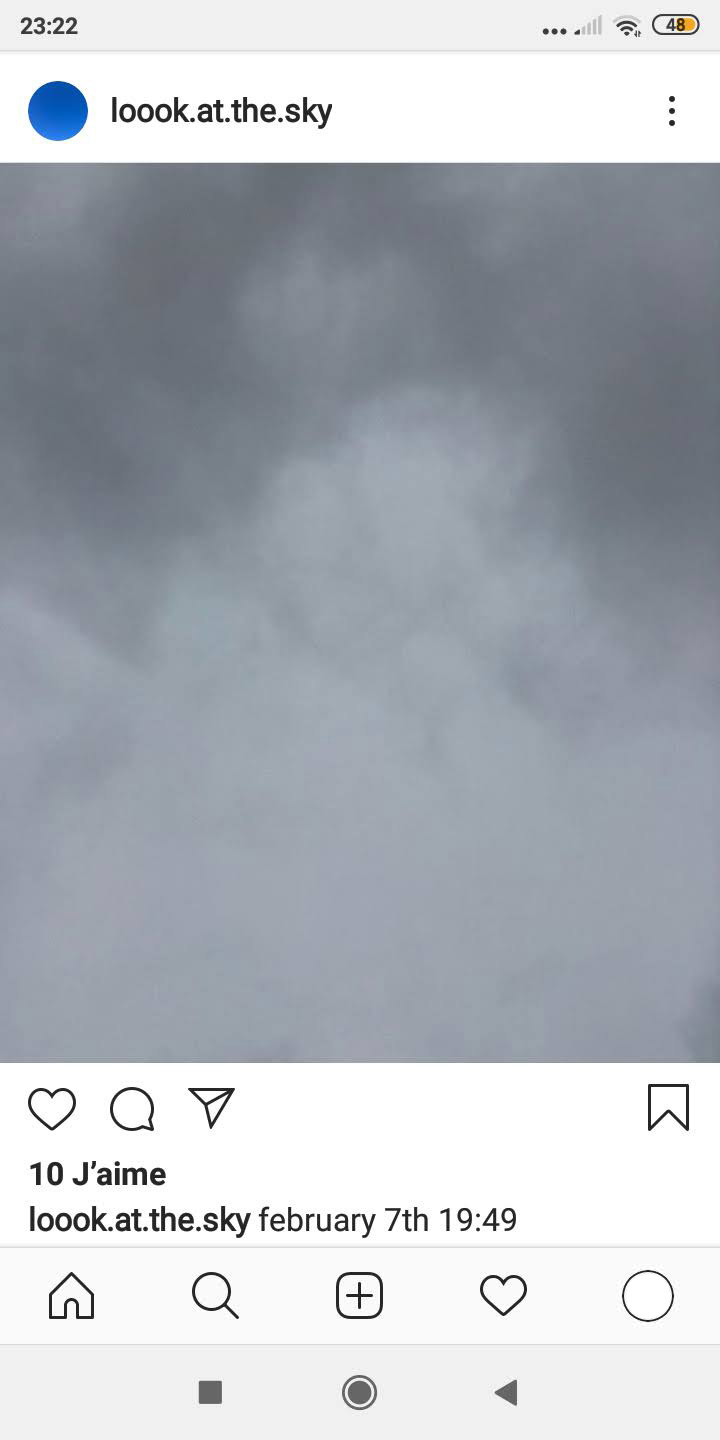Switch to the Search tab
This screenshot has width=720, height=1440.
pos(215,1297)
